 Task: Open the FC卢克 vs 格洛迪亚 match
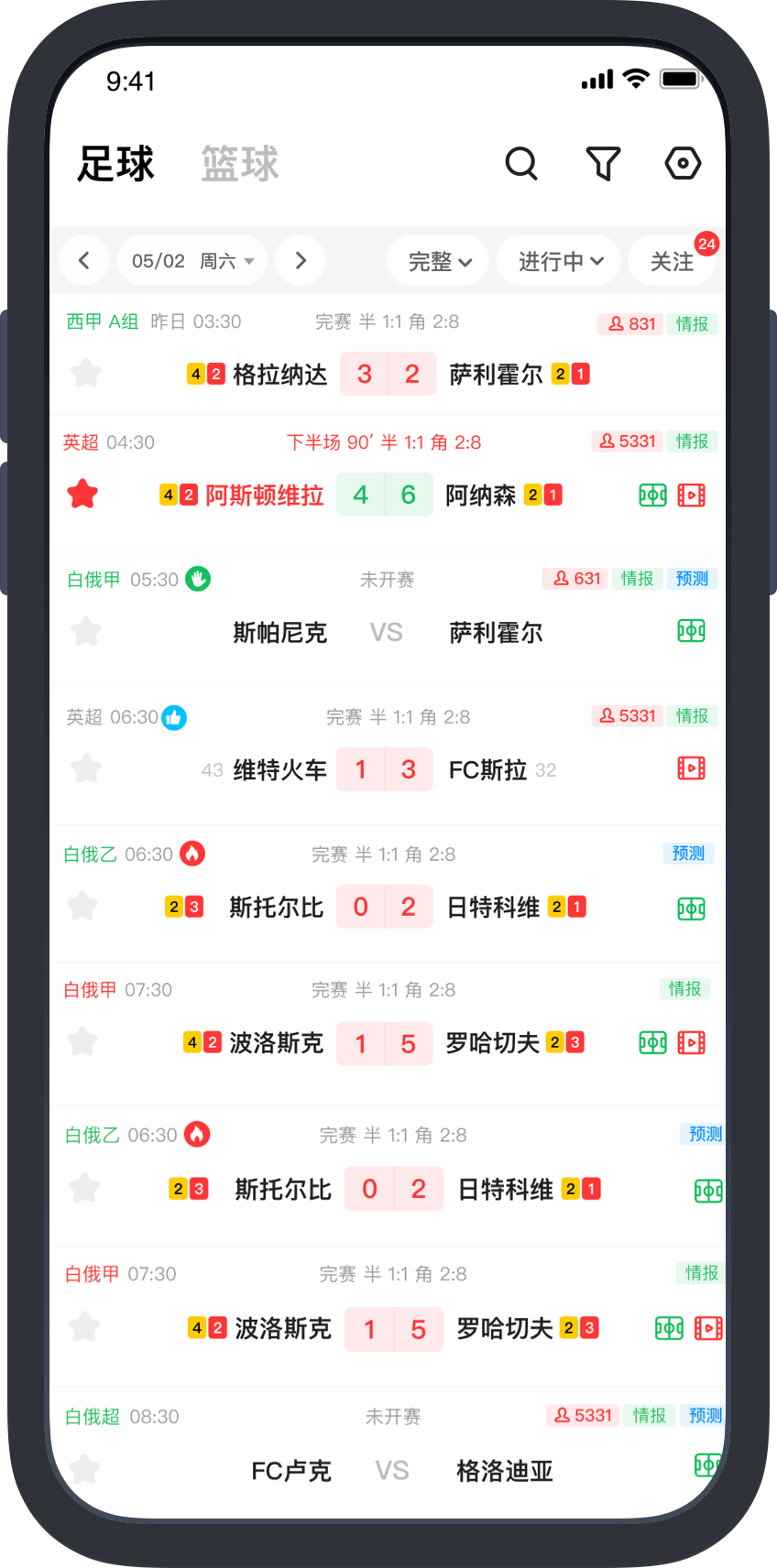(x=392, y=1471)
